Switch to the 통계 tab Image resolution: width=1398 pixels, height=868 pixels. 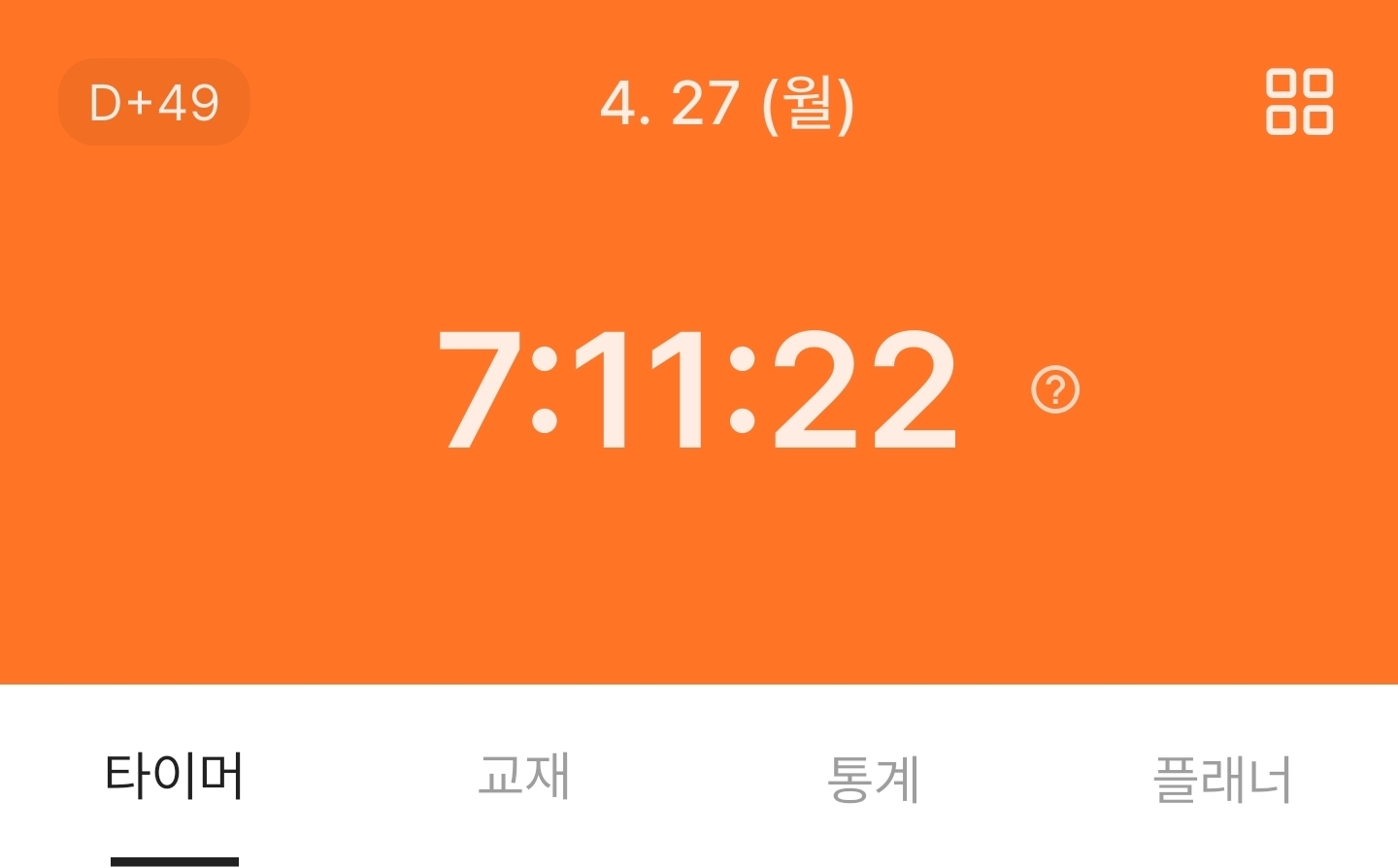[873, 779]
